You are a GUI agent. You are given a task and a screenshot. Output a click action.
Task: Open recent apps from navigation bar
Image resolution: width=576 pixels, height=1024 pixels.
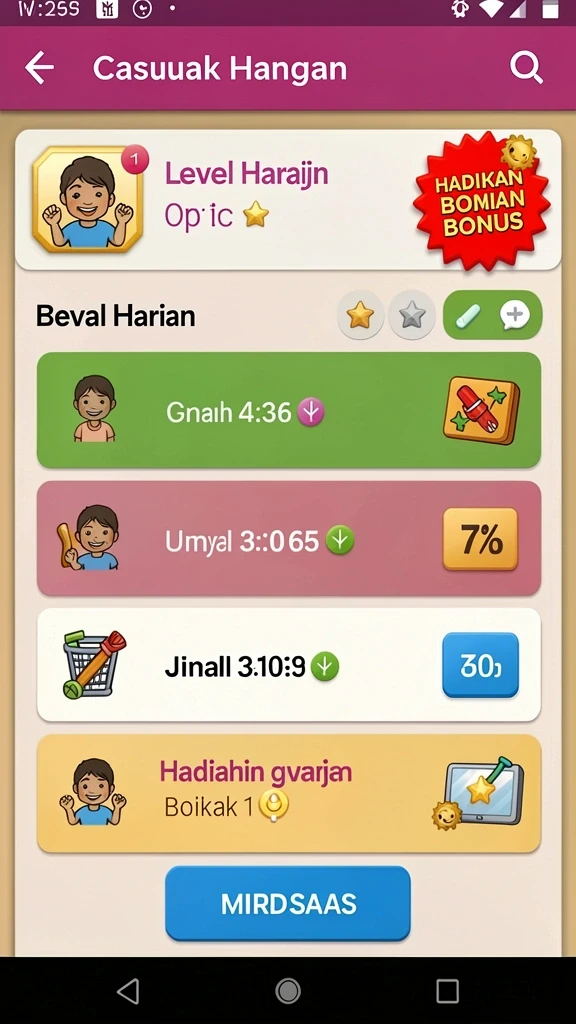447,991
